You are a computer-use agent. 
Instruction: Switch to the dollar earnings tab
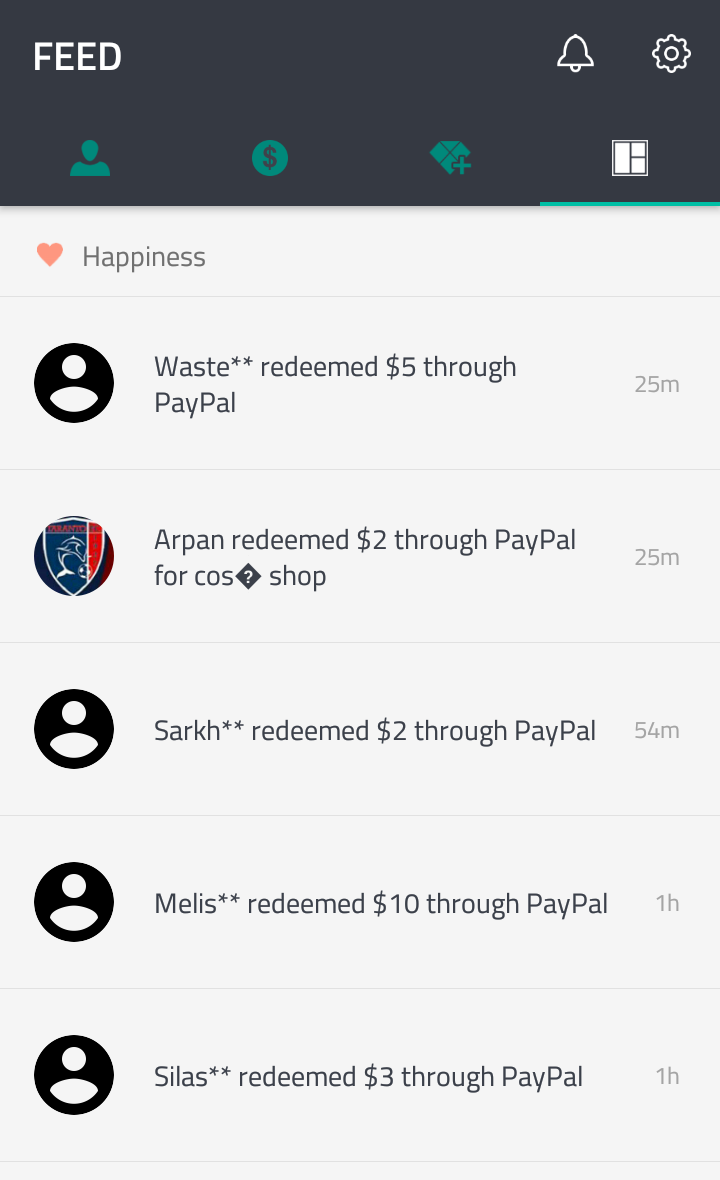pos(270,158)
